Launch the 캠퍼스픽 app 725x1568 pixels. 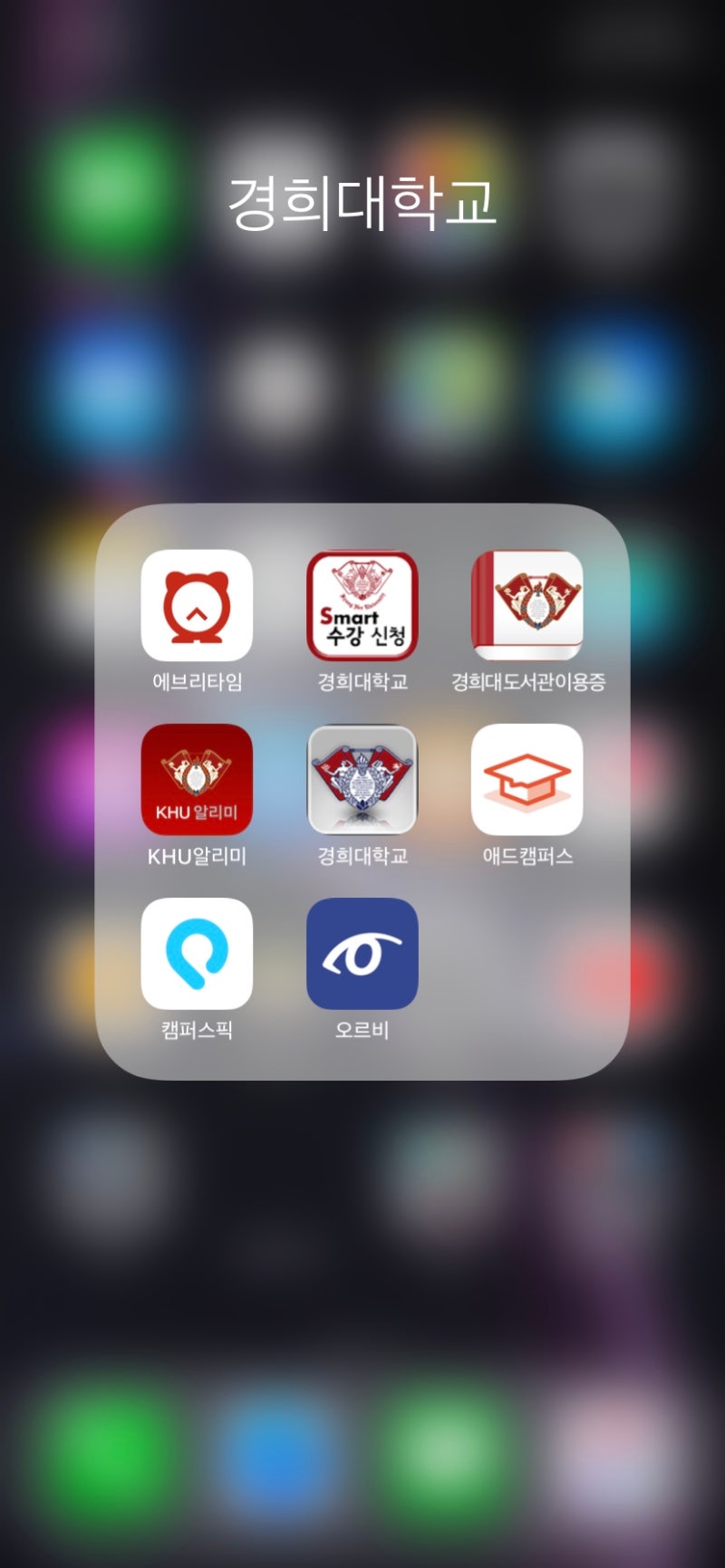(x=197, y=953)
